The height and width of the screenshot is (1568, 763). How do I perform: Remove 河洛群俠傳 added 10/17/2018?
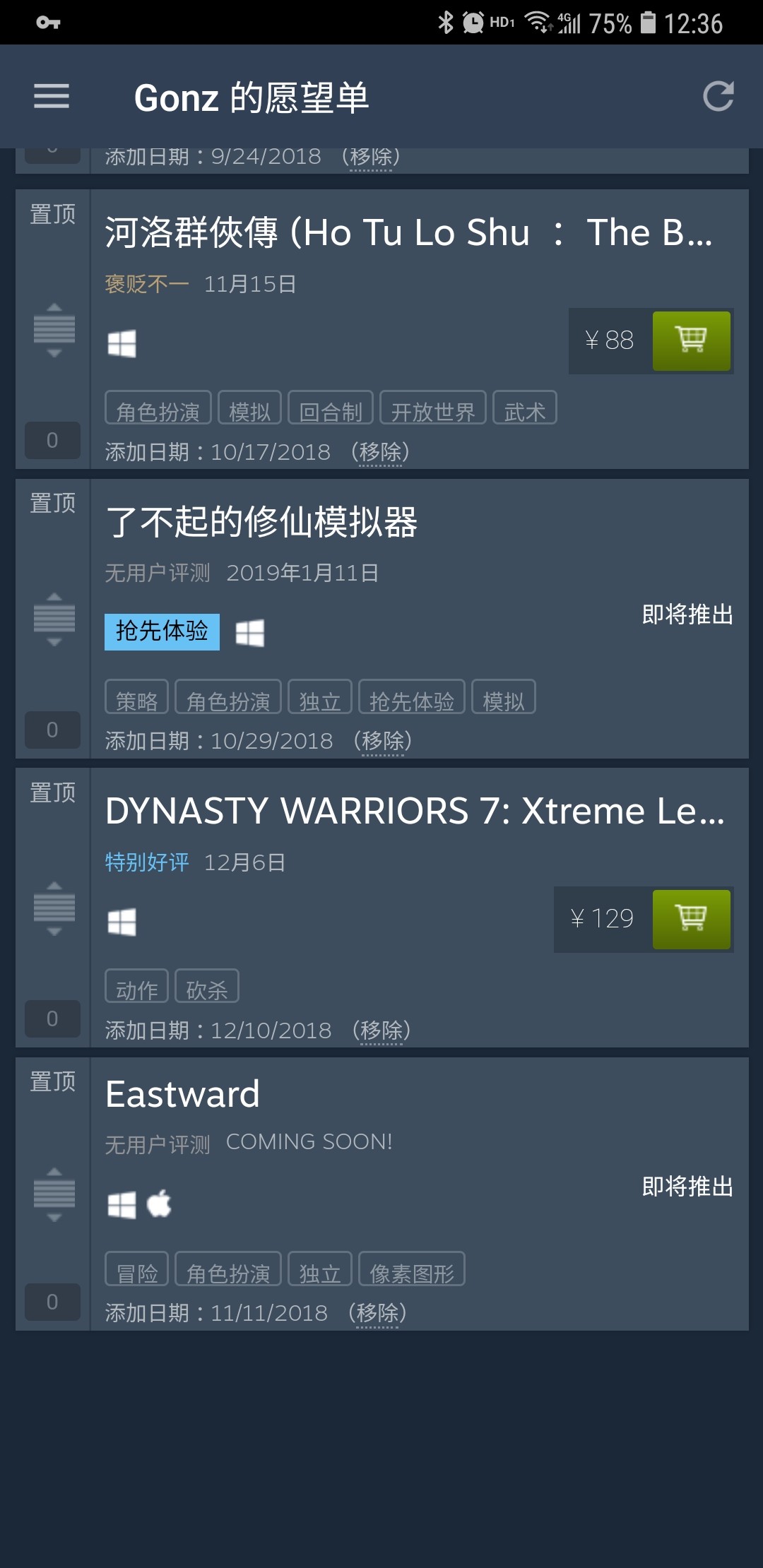[380, 452]
